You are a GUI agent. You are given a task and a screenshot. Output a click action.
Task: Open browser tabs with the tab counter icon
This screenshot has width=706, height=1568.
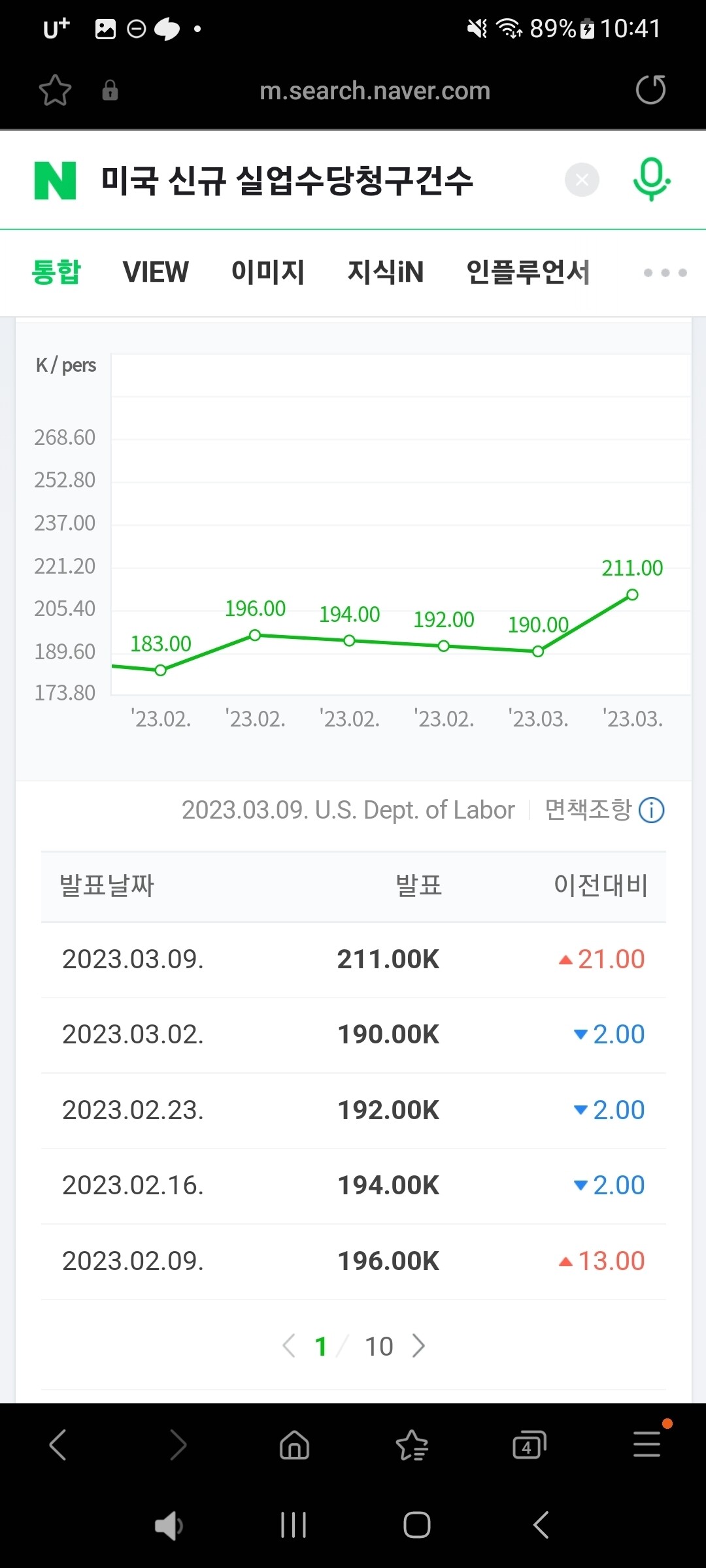(x=529, y=1445)
